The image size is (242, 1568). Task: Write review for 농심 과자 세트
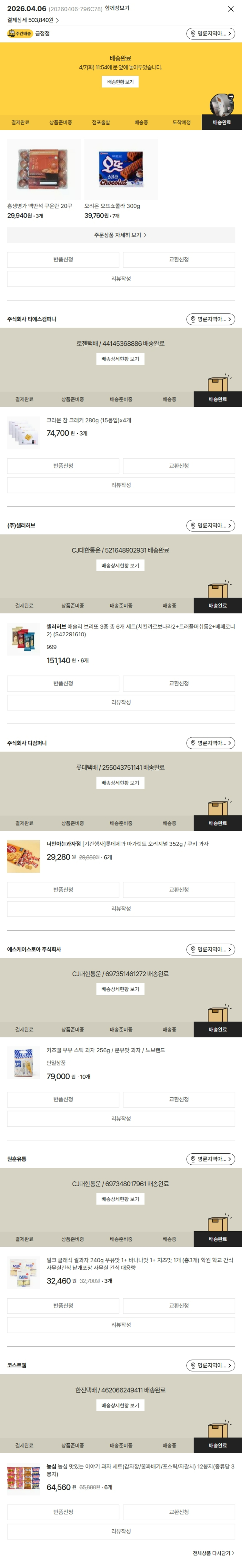coord(121,1531)
